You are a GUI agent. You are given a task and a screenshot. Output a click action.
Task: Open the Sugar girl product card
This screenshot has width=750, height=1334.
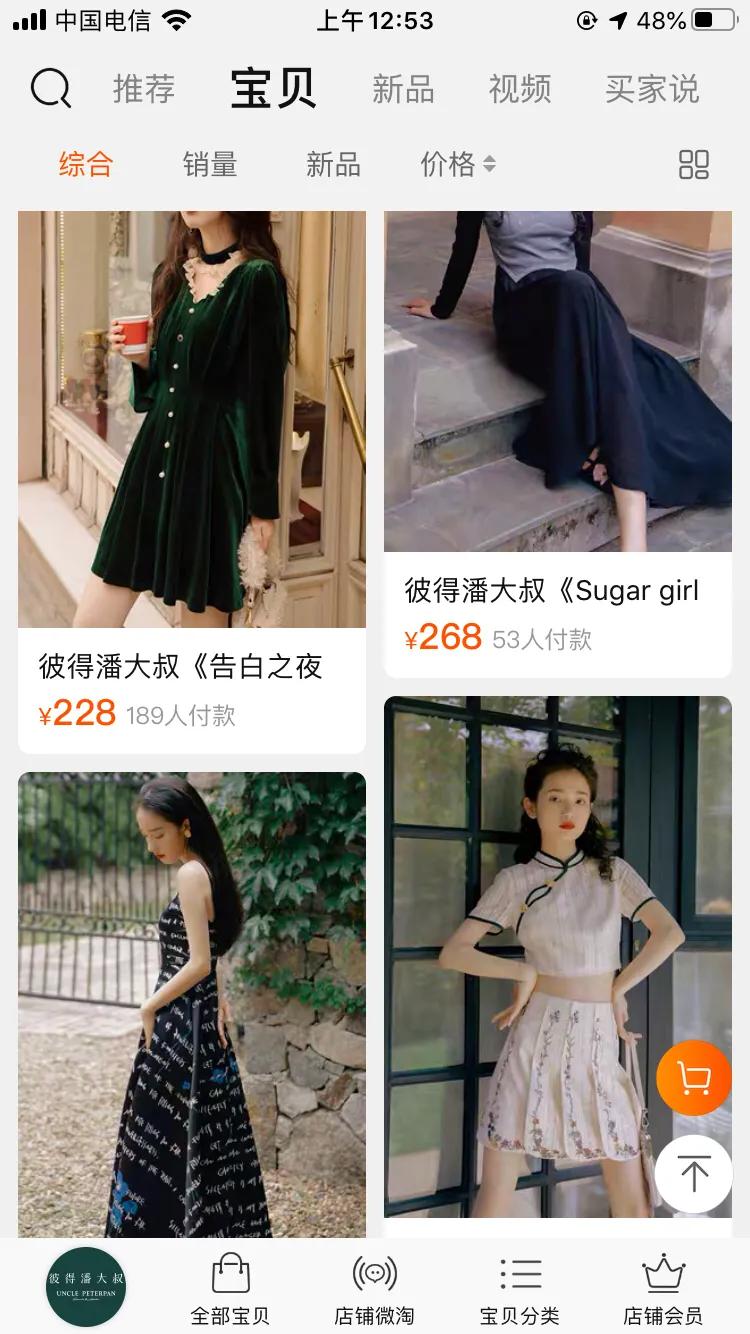pos(557,400)
